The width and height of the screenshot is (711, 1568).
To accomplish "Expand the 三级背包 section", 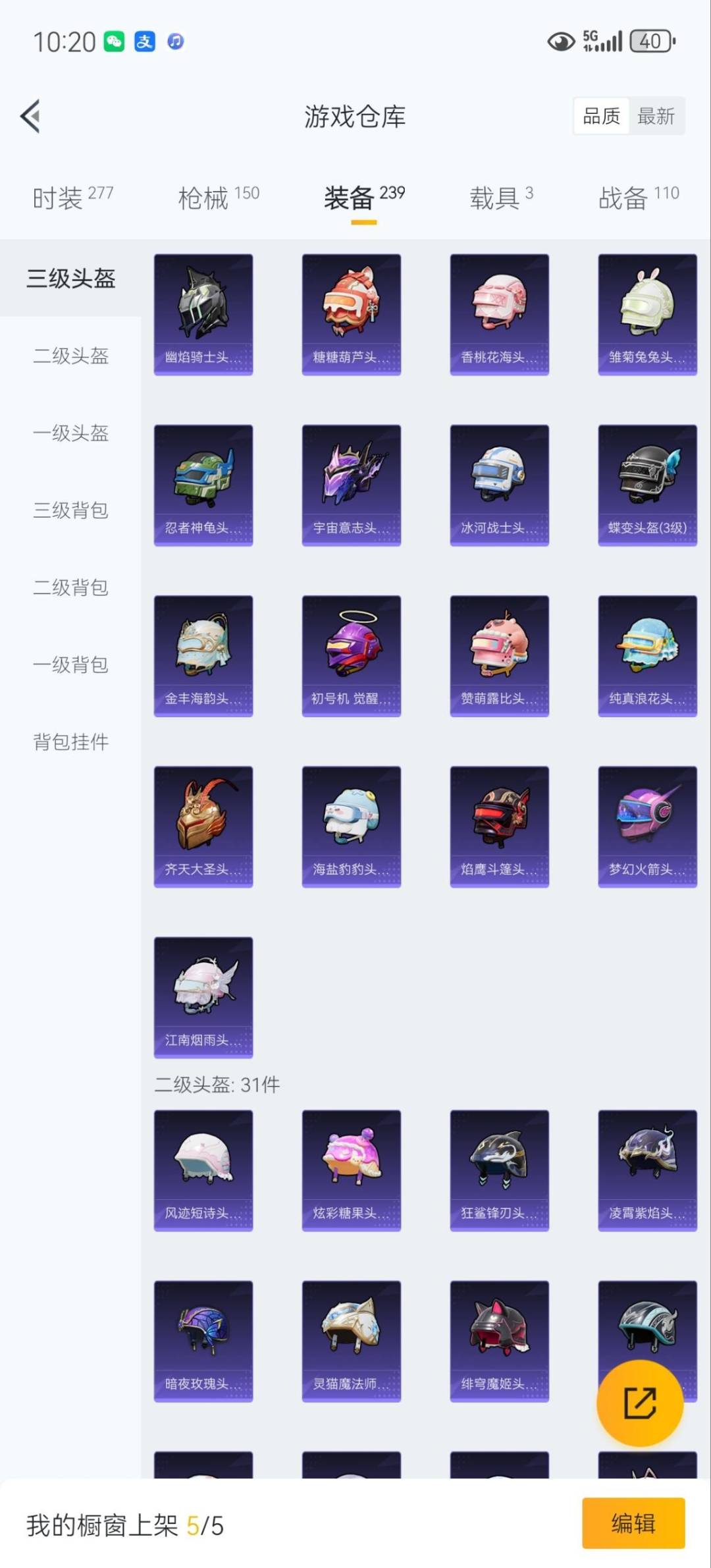I will click(x=70, y=511).
